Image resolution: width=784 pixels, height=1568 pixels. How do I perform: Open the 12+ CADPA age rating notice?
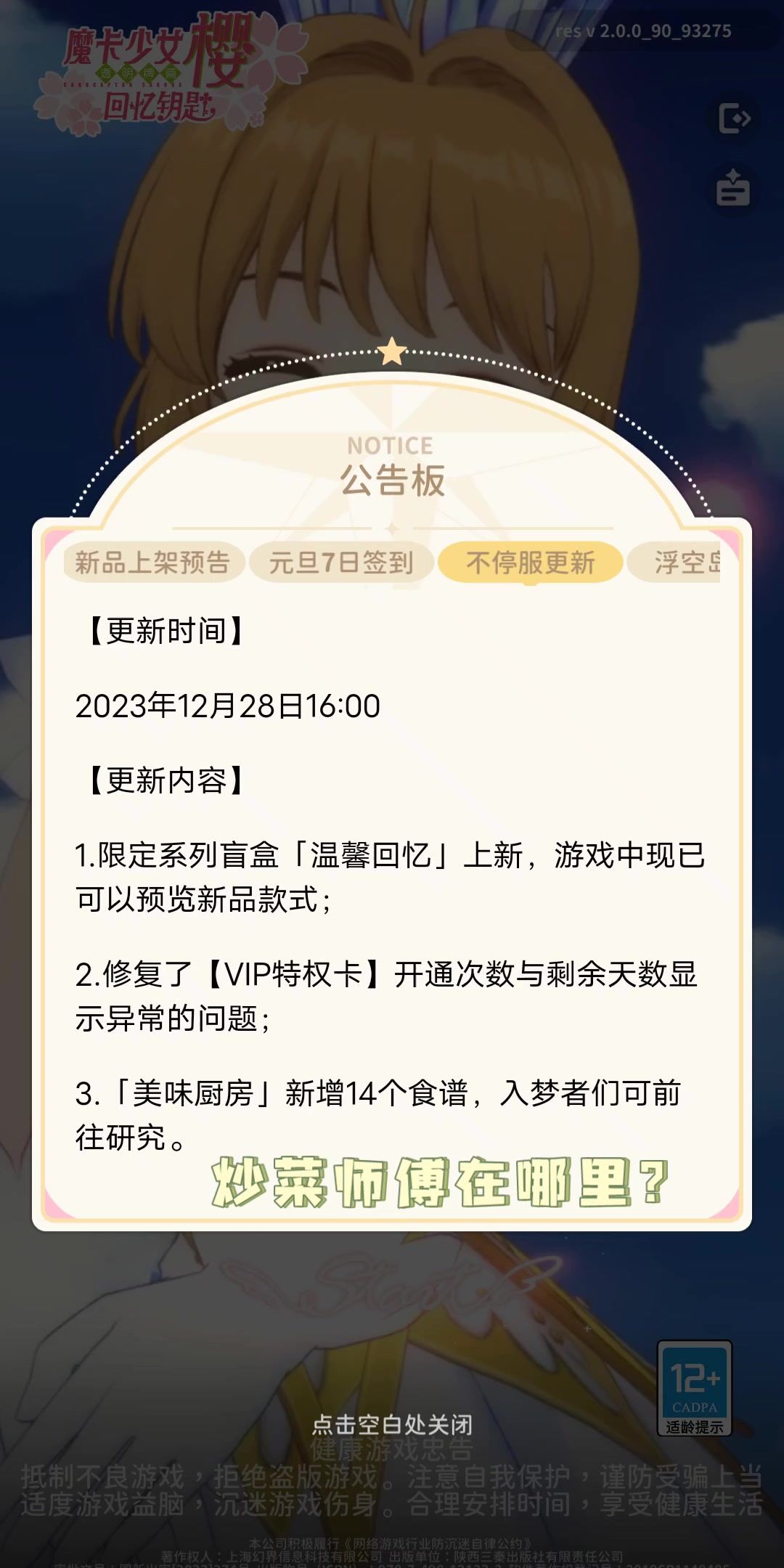695,1388
